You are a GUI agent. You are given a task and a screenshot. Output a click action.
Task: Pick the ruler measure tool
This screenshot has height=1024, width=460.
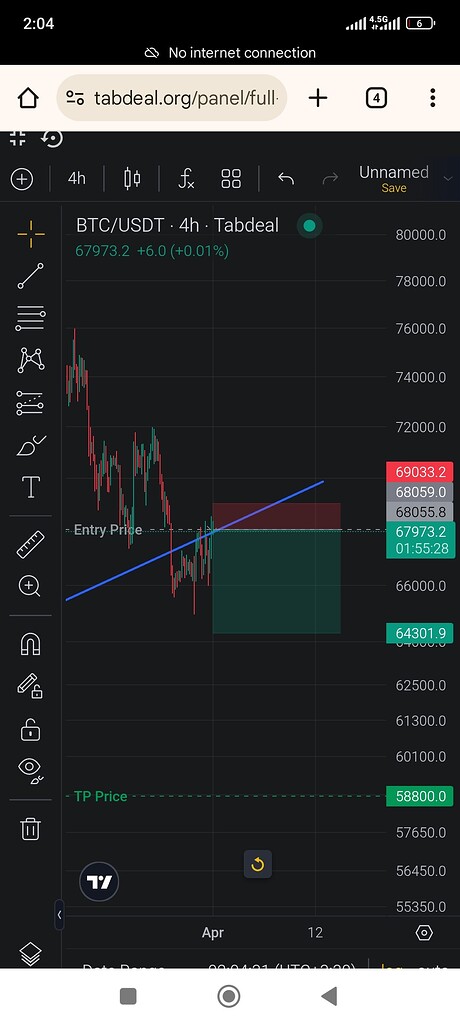point(31,545)
